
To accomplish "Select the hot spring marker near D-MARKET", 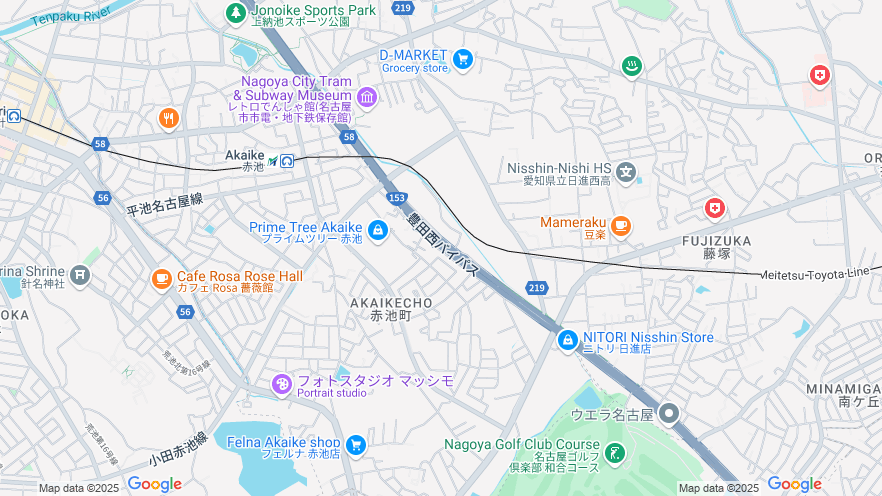I will point(632,67).
